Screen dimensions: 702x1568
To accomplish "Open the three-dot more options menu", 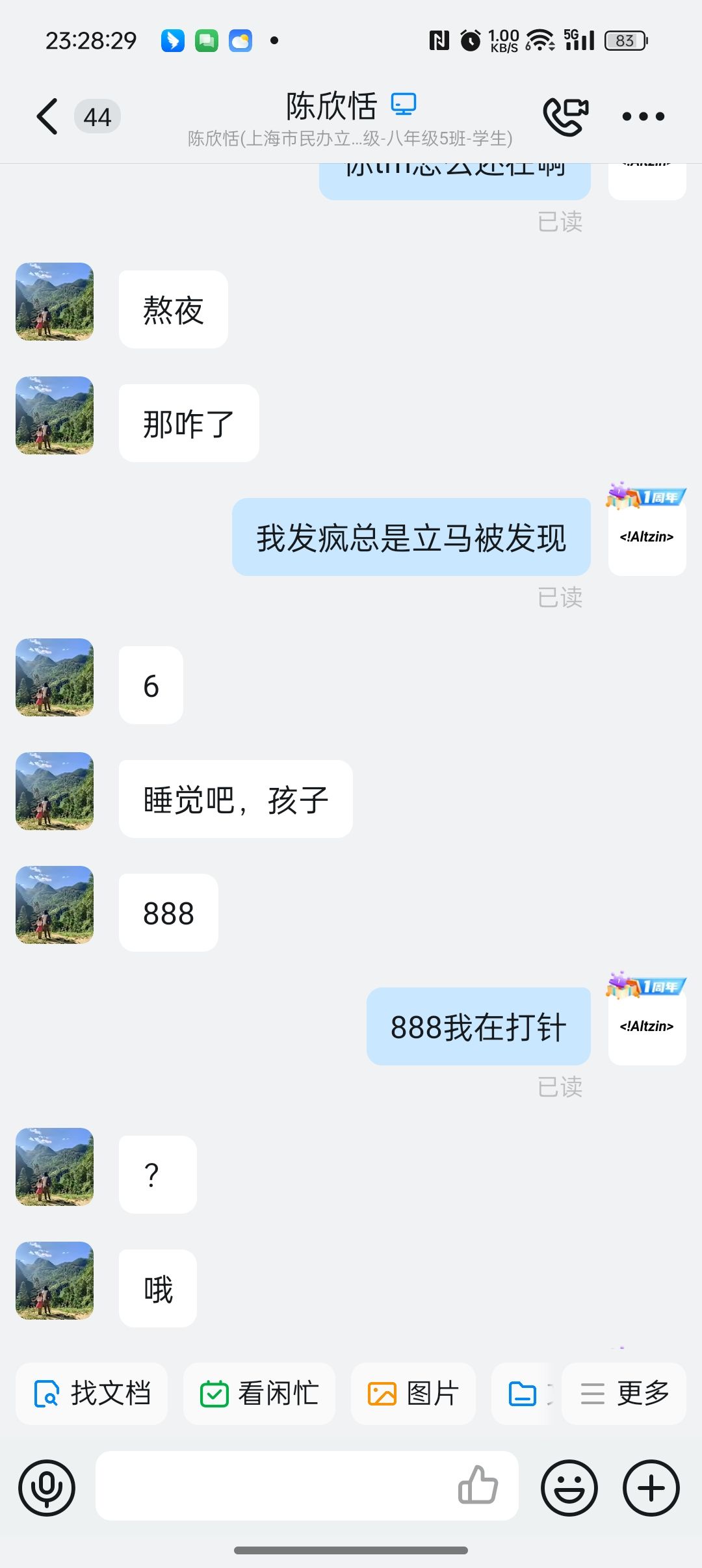I will tap(643, 117).
